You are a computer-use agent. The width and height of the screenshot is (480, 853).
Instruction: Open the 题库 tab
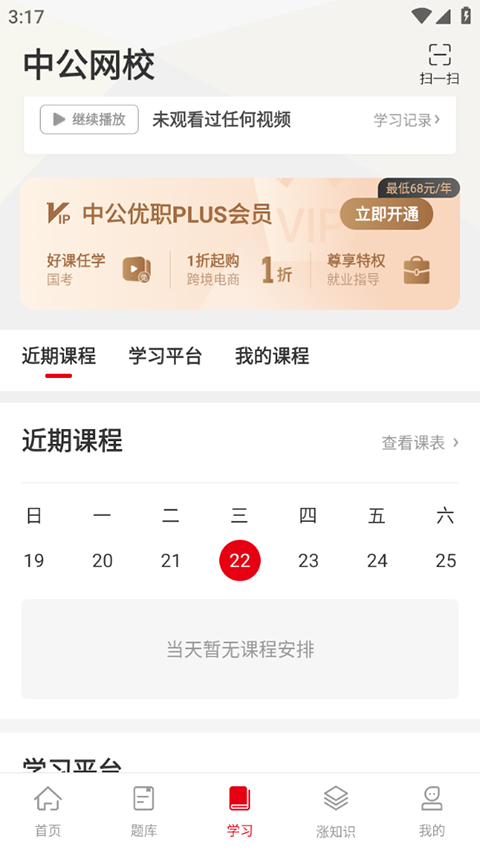click(x=144, y=812)
